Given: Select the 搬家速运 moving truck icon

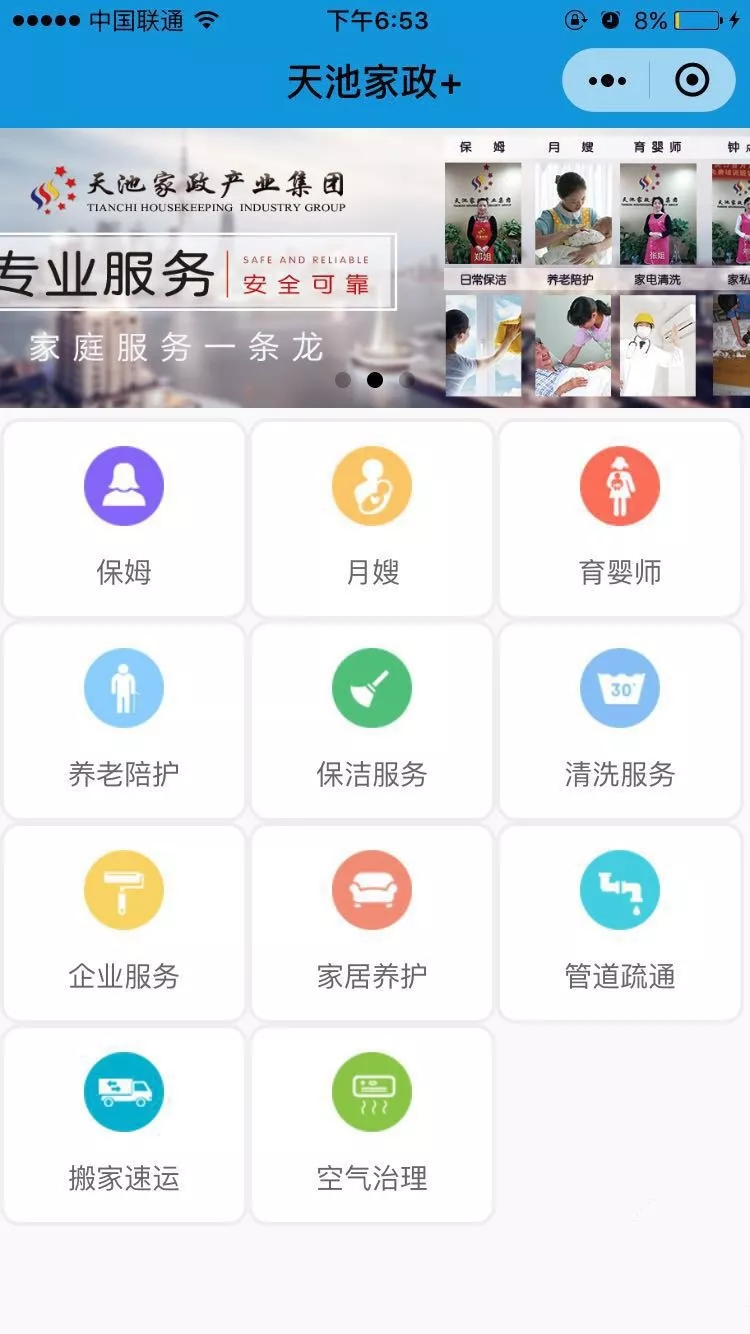Looking at the screenshot, I should coord(123,1091).
